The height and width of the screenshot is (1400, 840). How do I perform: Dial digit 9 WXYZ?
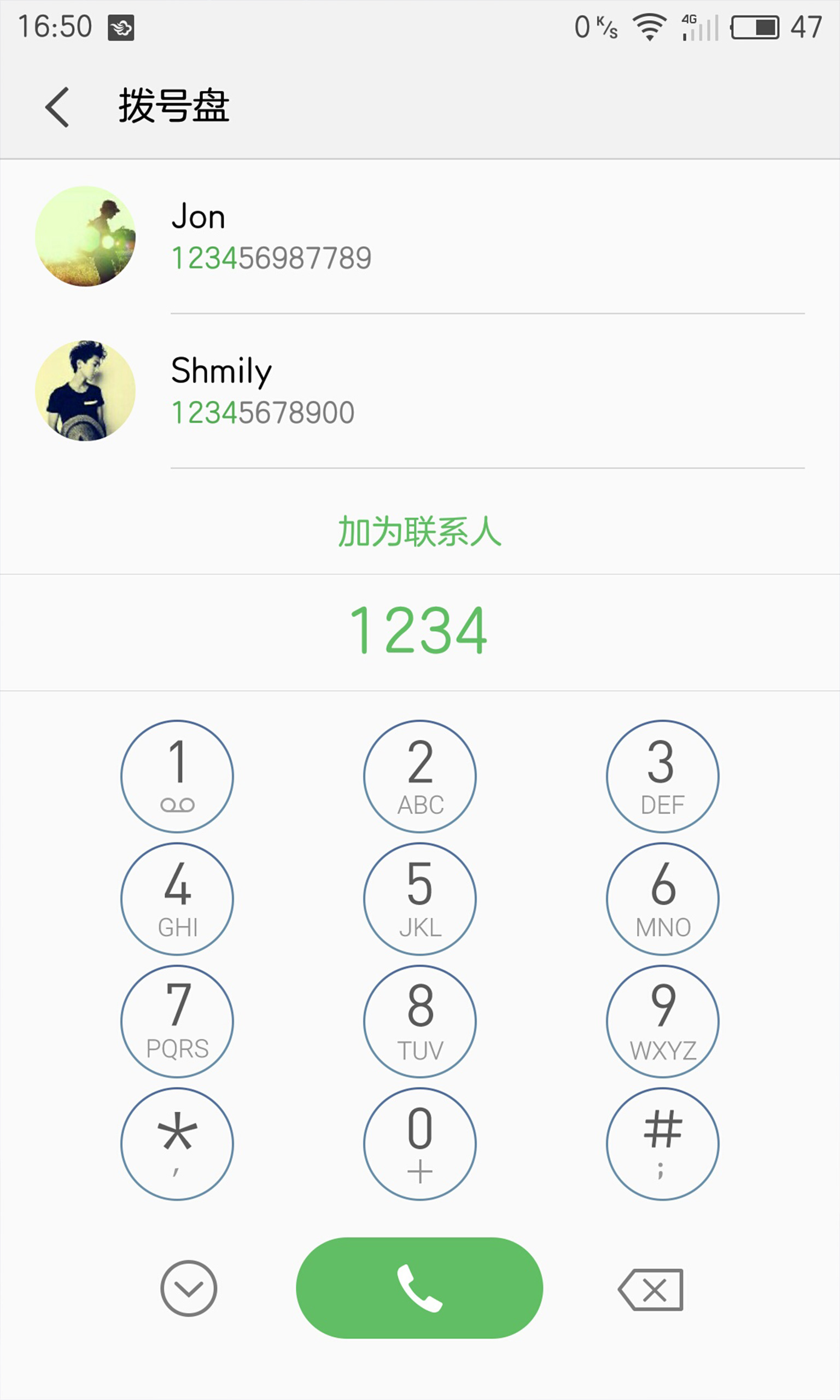coord(662,1022)
